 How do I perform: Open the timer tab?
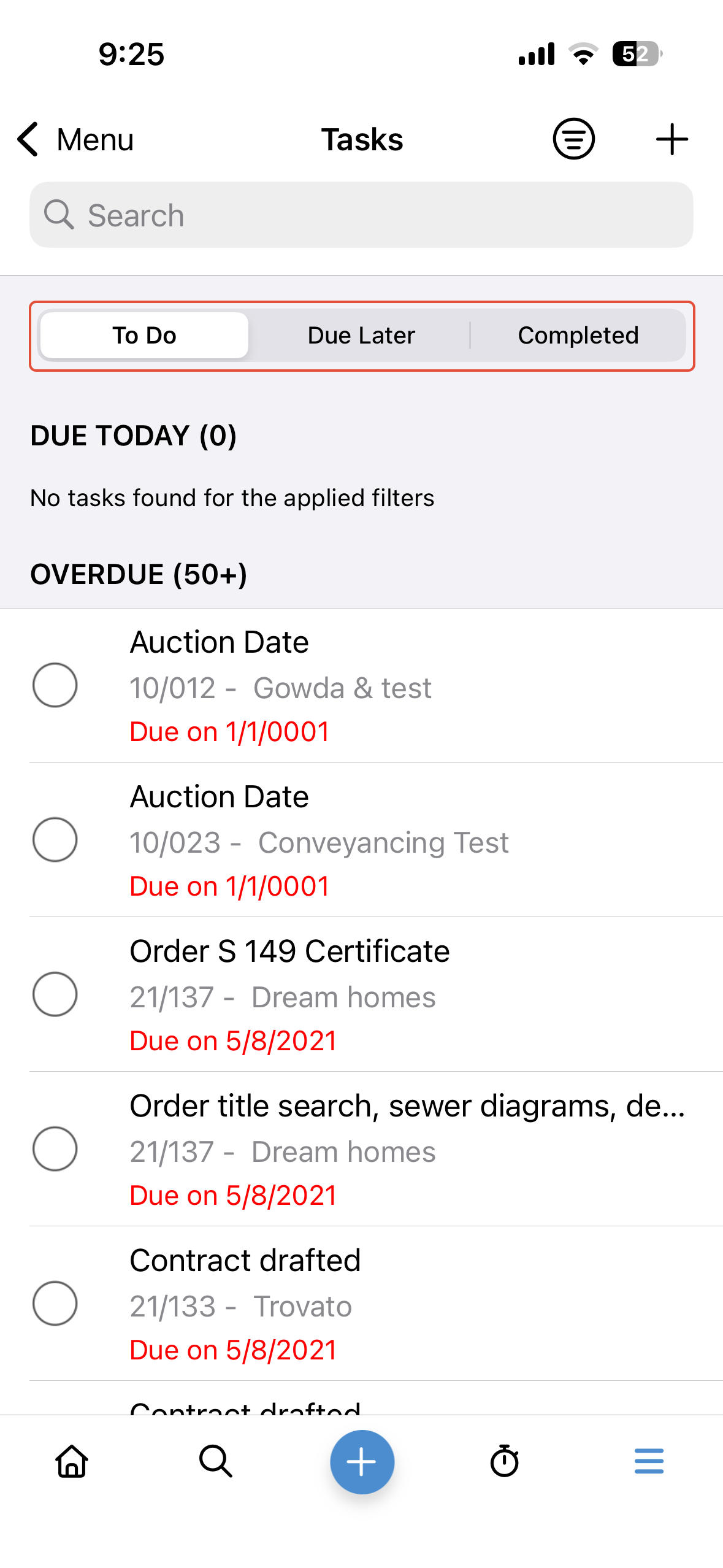tap(505, 1461)
